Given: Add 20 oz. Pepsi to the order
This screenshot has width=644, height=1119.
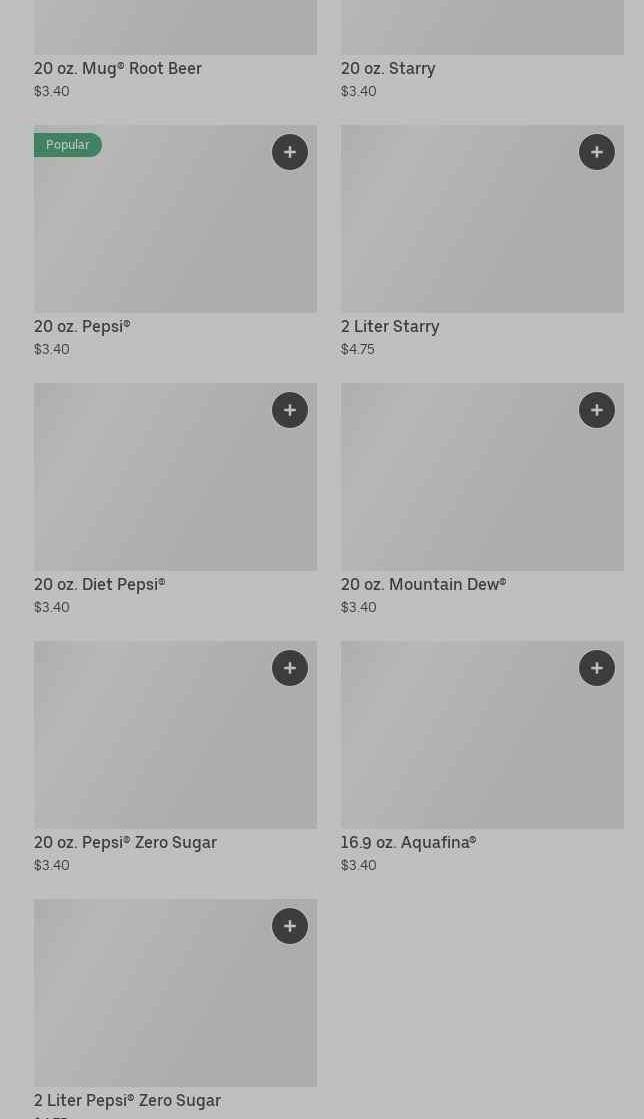Looking at the screenshot, I should [290, 152].
